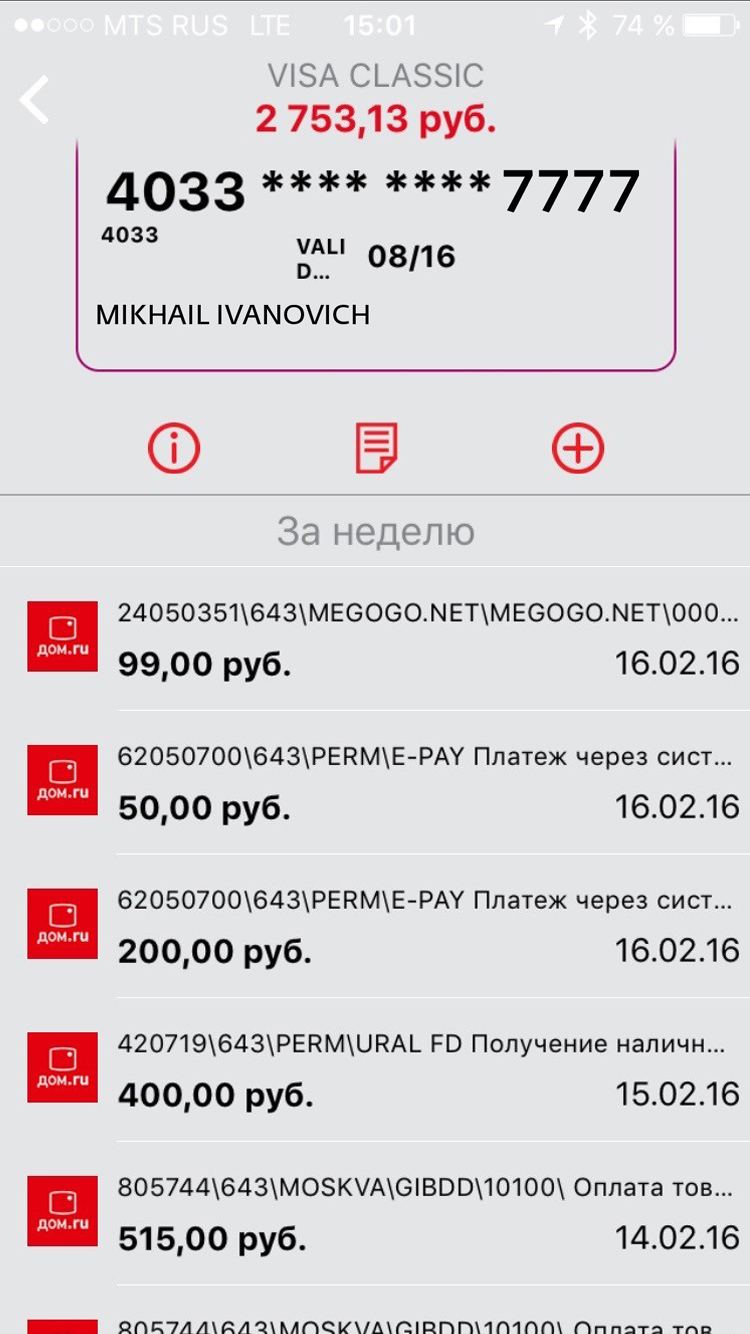
Task: Tap the 16.02.16 date on the top transaction
Action: (677, 662)
